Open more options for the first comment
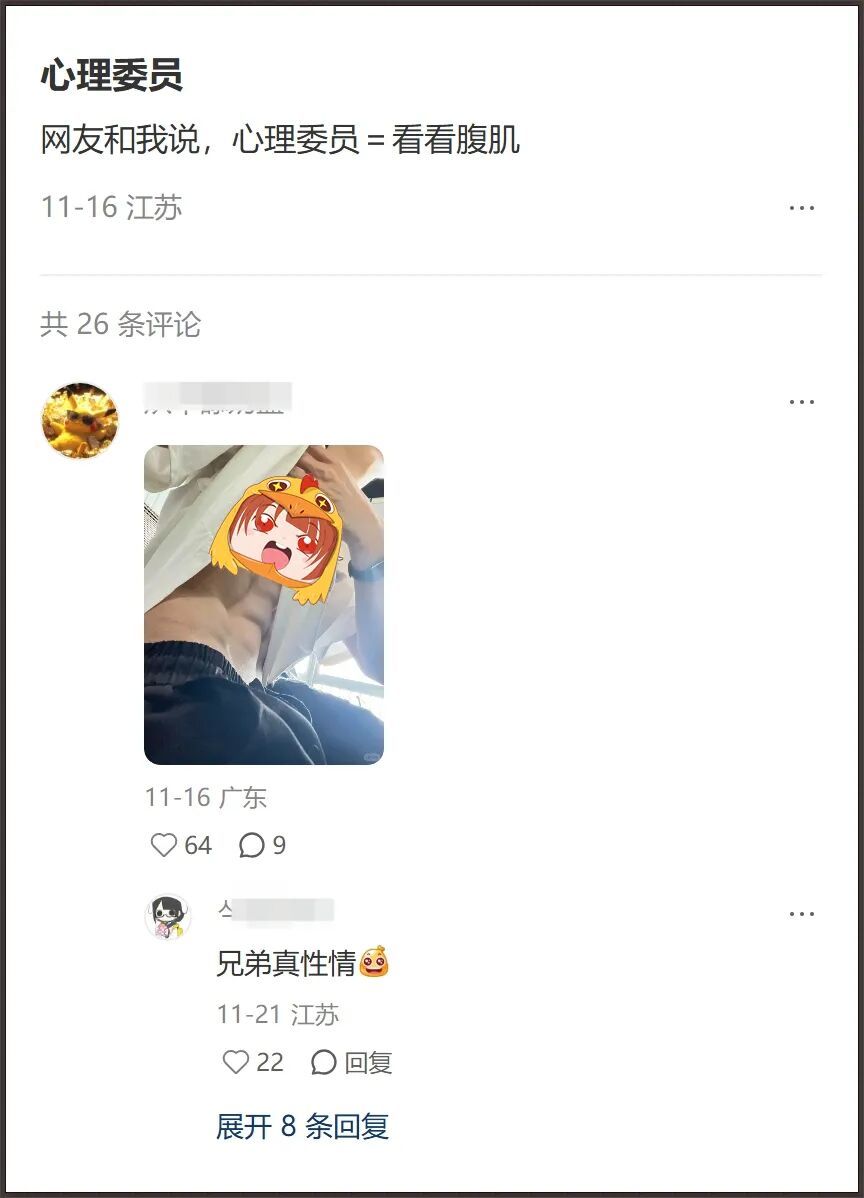Viewport: 864px width, 1198px height. pos(799,400)
